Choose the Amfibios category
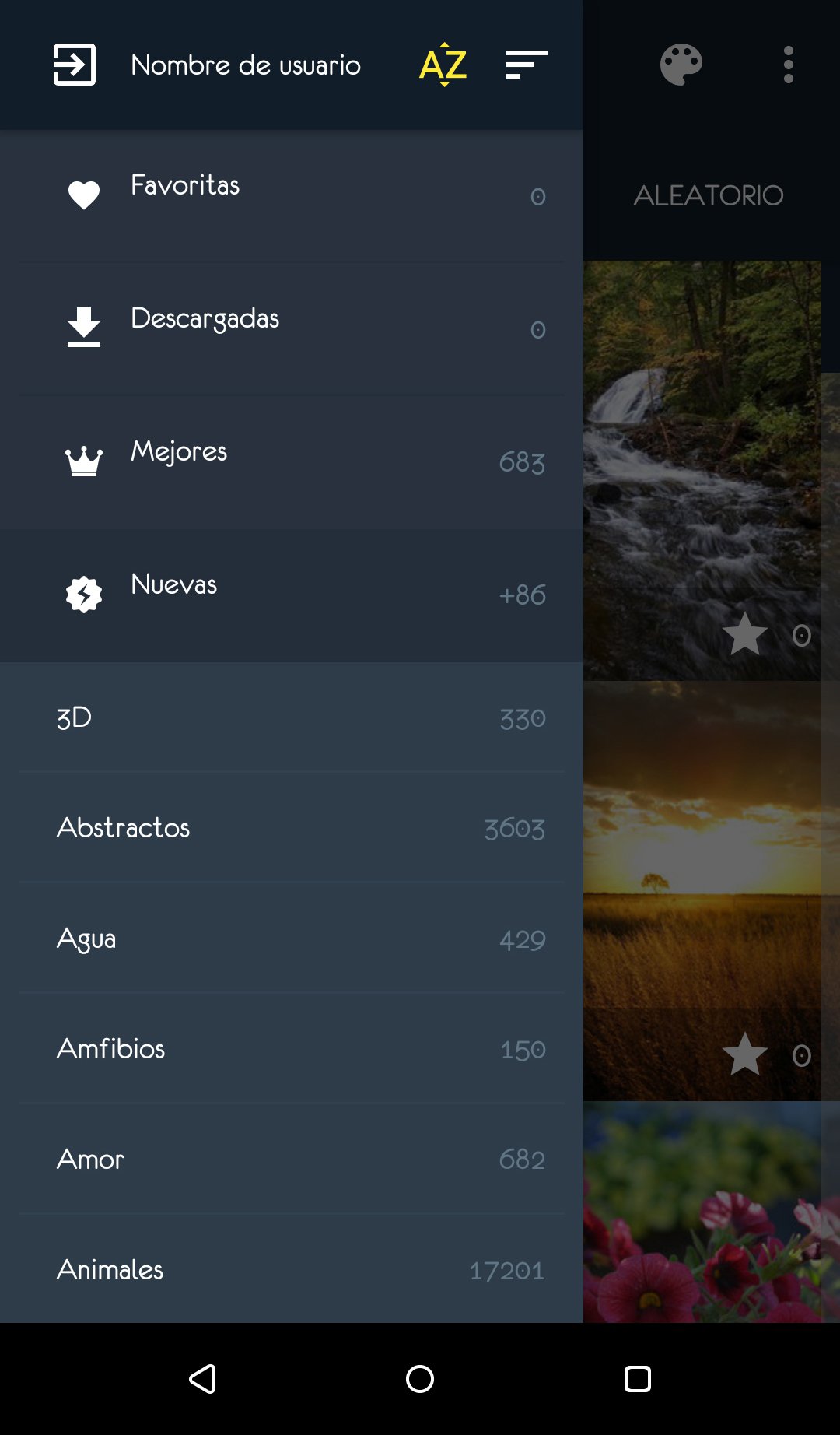 pos(292,1049)
